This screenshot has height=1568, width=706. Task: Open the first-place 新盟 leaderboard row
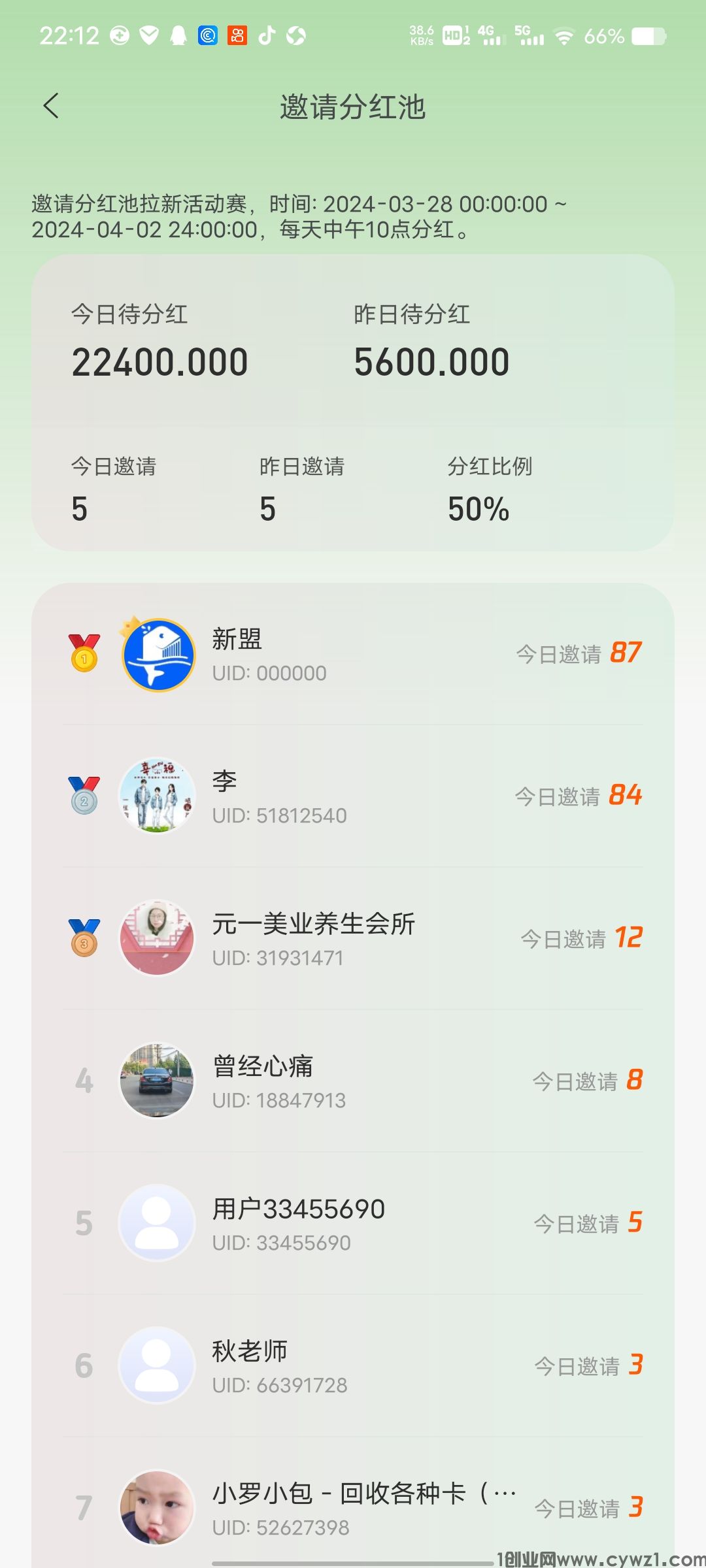click(x=353, y=655)
